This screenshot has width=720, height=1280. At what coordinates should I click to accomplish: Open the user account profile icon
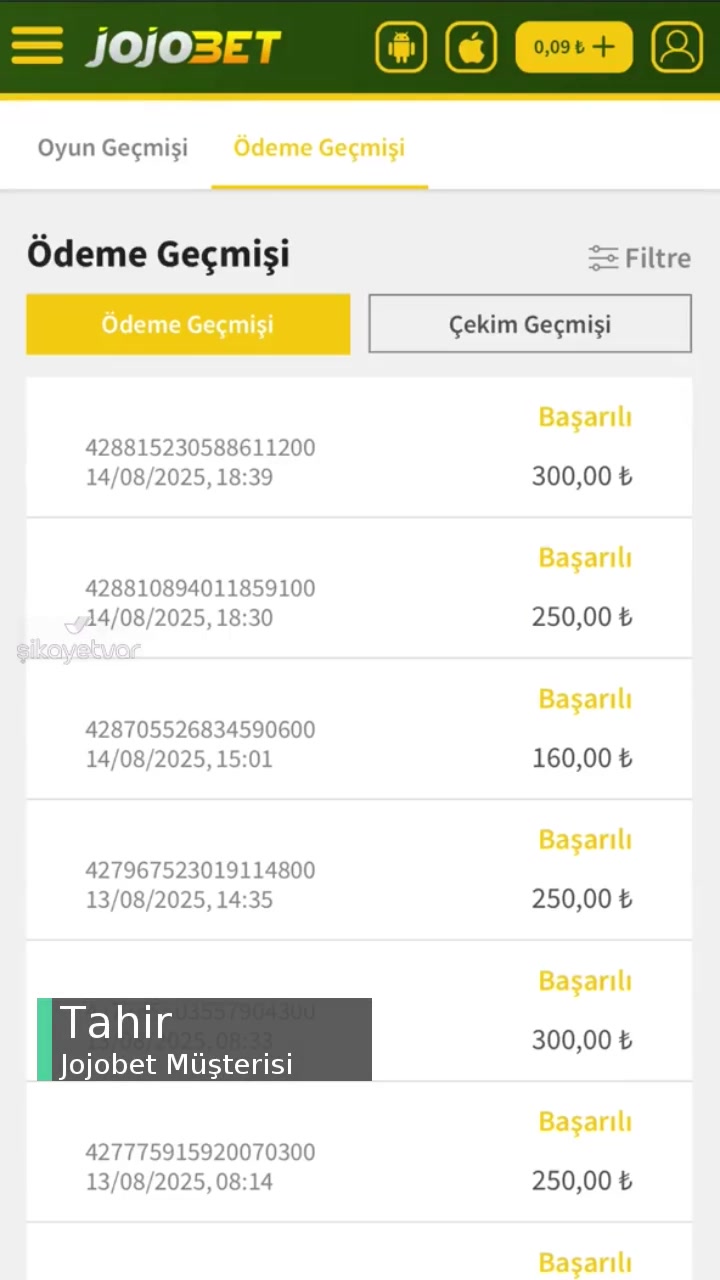pyautogui.click(x=677, y=46)
